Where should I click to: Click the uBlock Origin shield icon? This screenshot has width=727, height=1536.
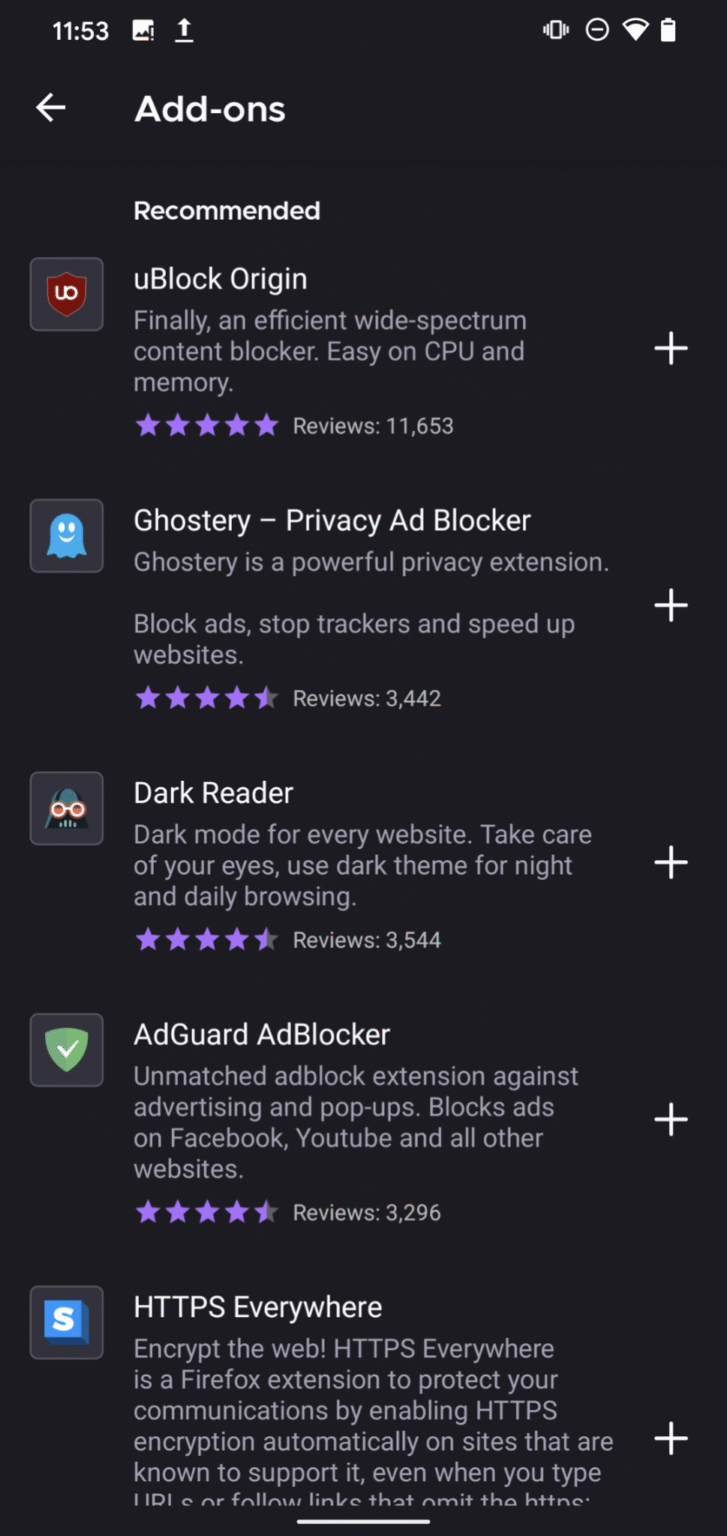(66, 293)
